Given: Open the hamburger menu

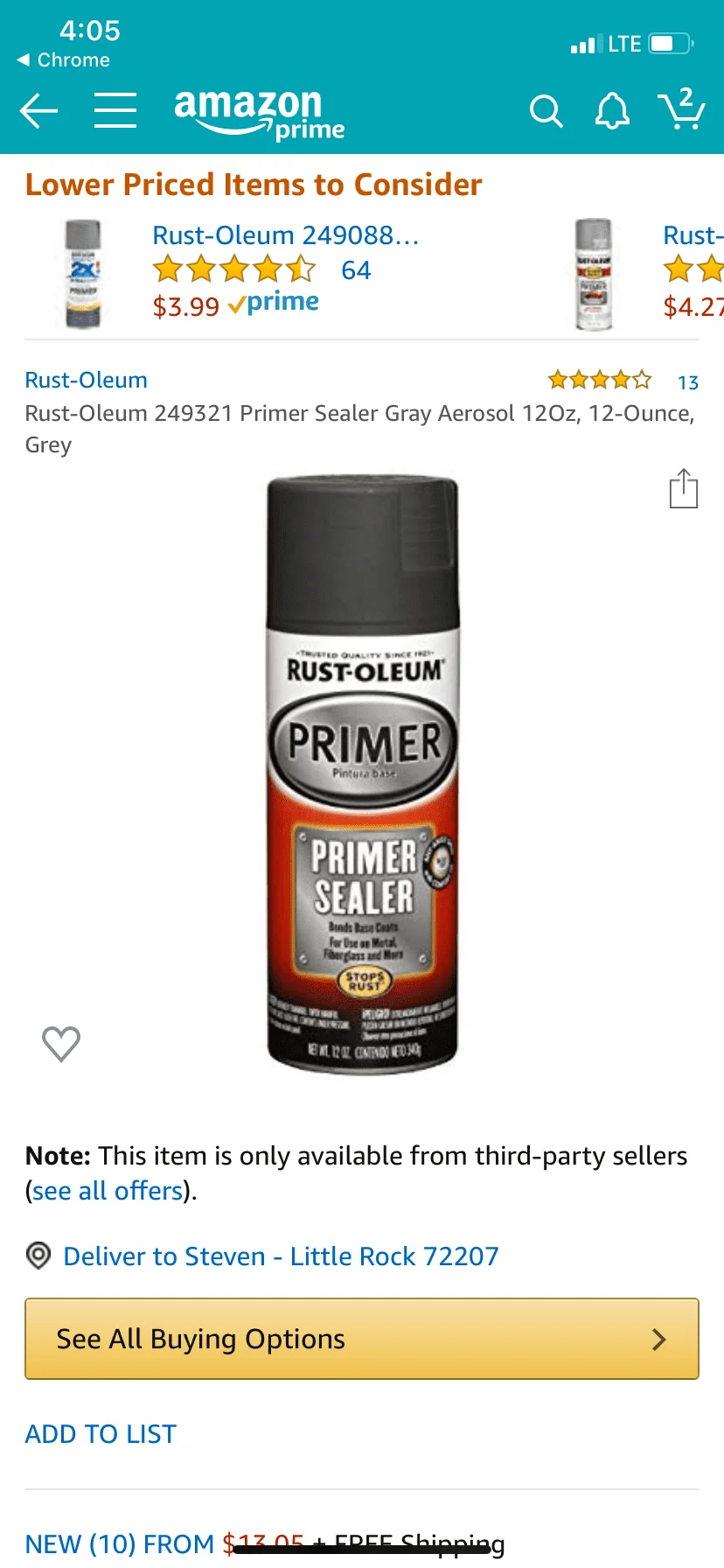Looking at the screenshot, I should click(115, 111).
